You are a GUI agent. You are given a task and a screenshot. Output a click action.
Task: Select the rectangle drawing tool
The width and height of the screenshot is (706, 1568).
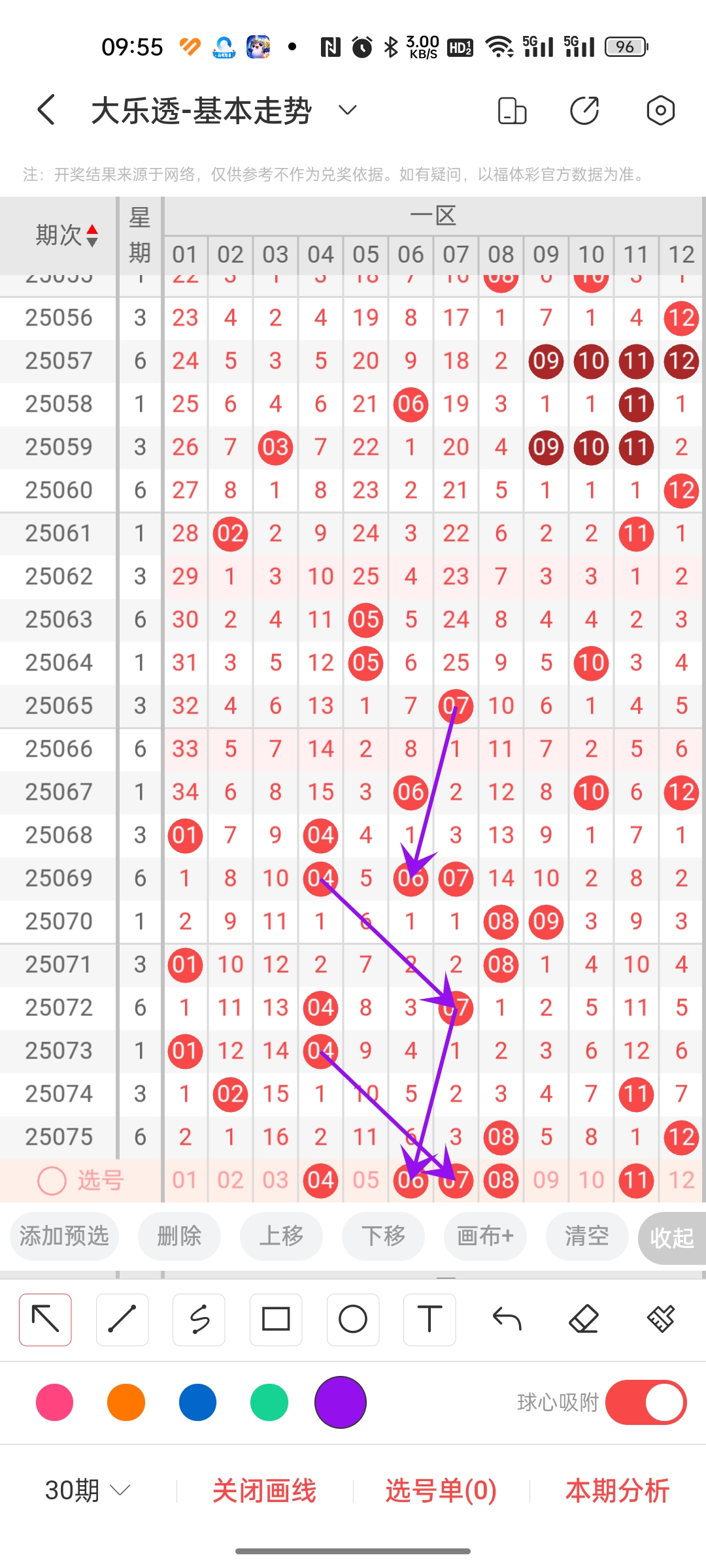tap(276, 1319)
